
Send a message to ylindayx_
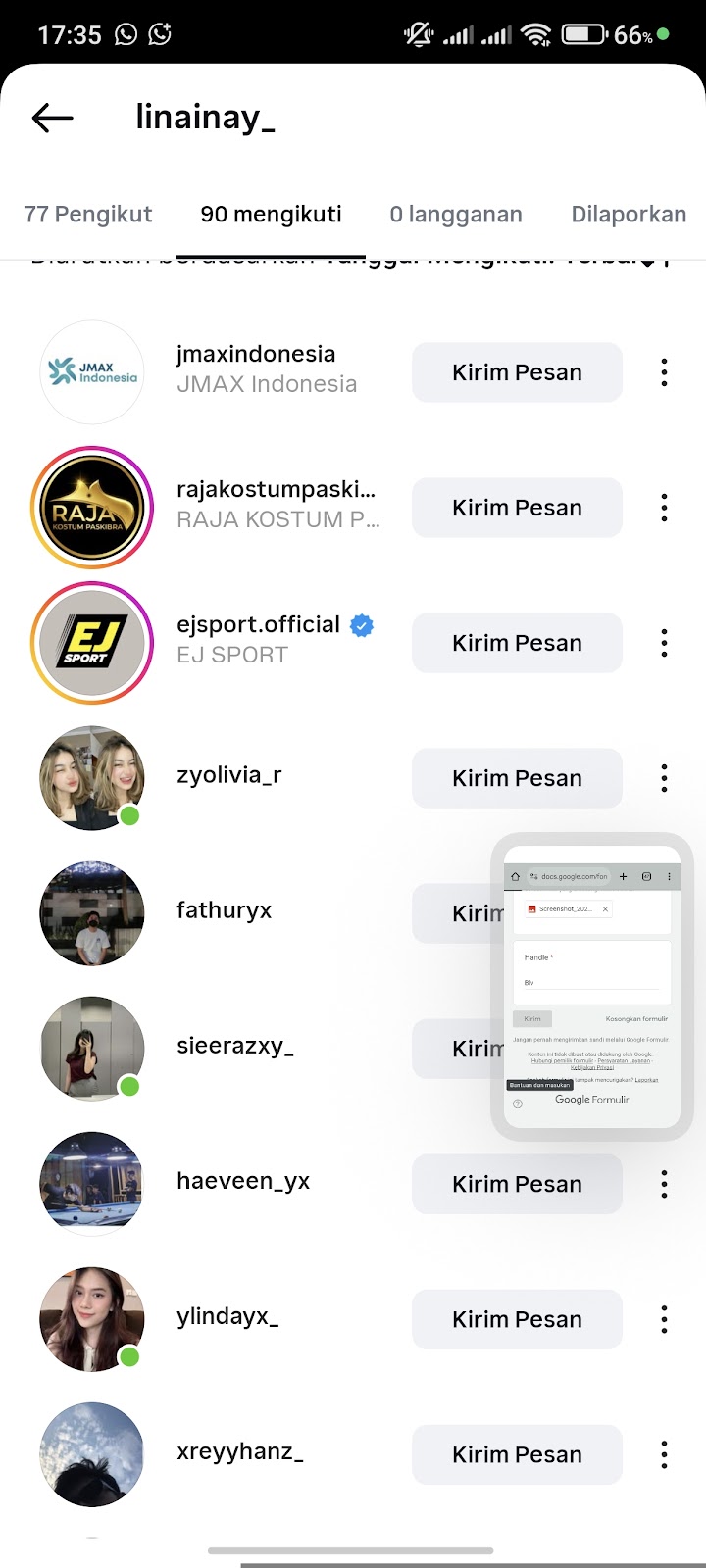(x=517, y=1319)
